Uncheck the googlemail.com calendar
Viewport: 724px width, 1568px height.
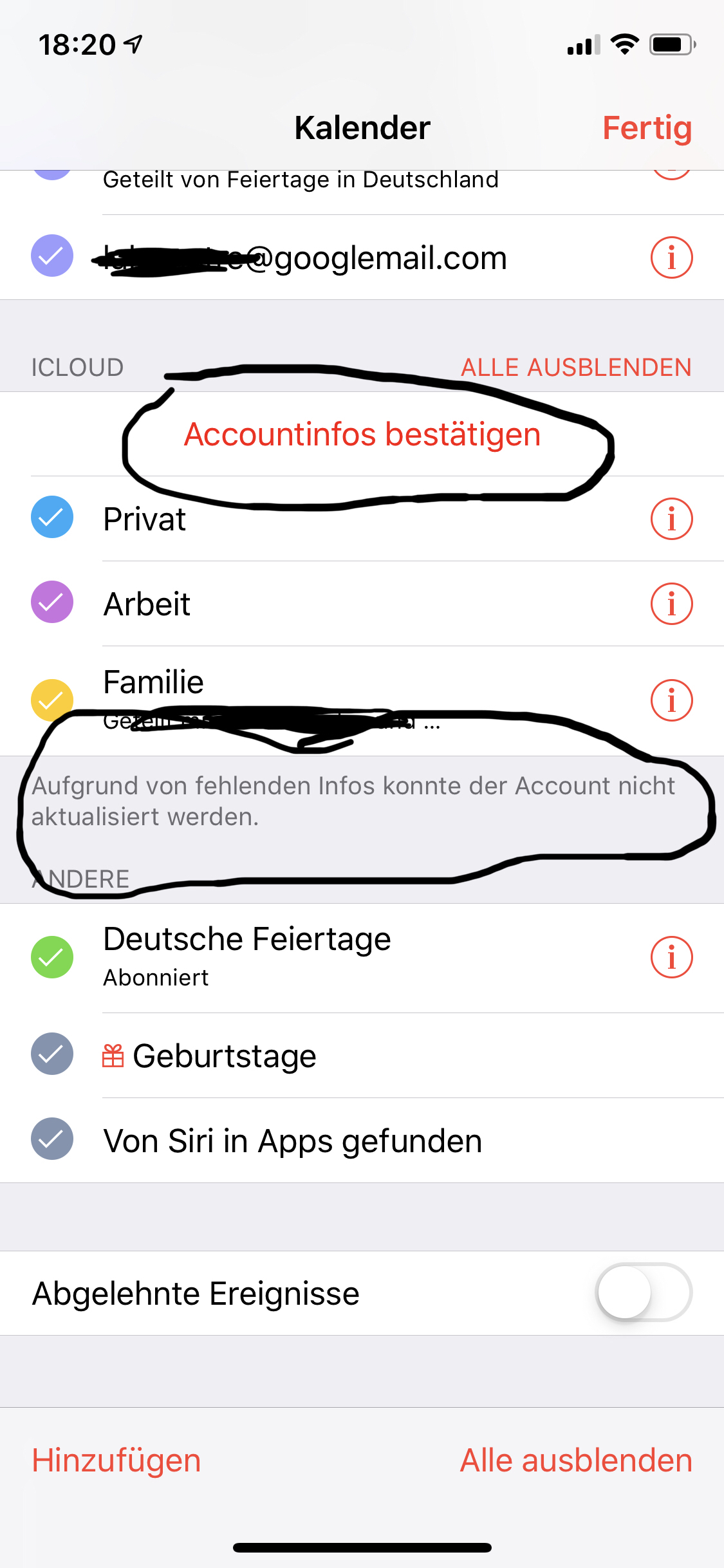pos(52,256)
